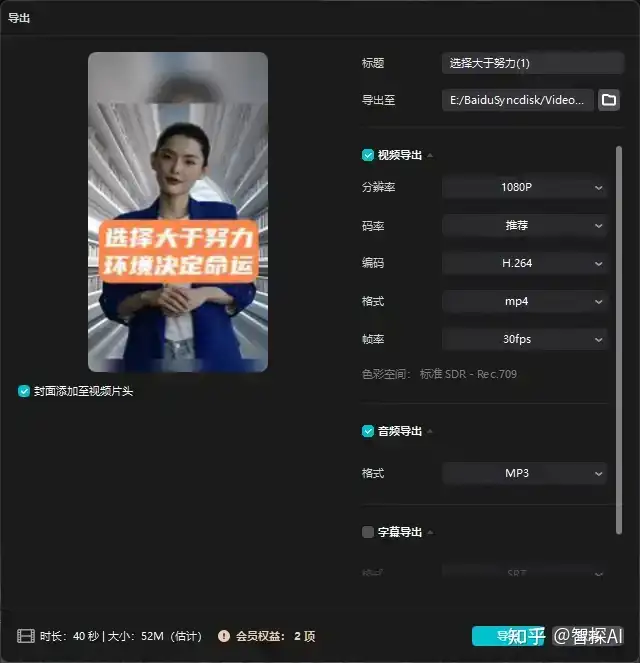
Task: Tap the export path field
Action: tap(518, 100)
